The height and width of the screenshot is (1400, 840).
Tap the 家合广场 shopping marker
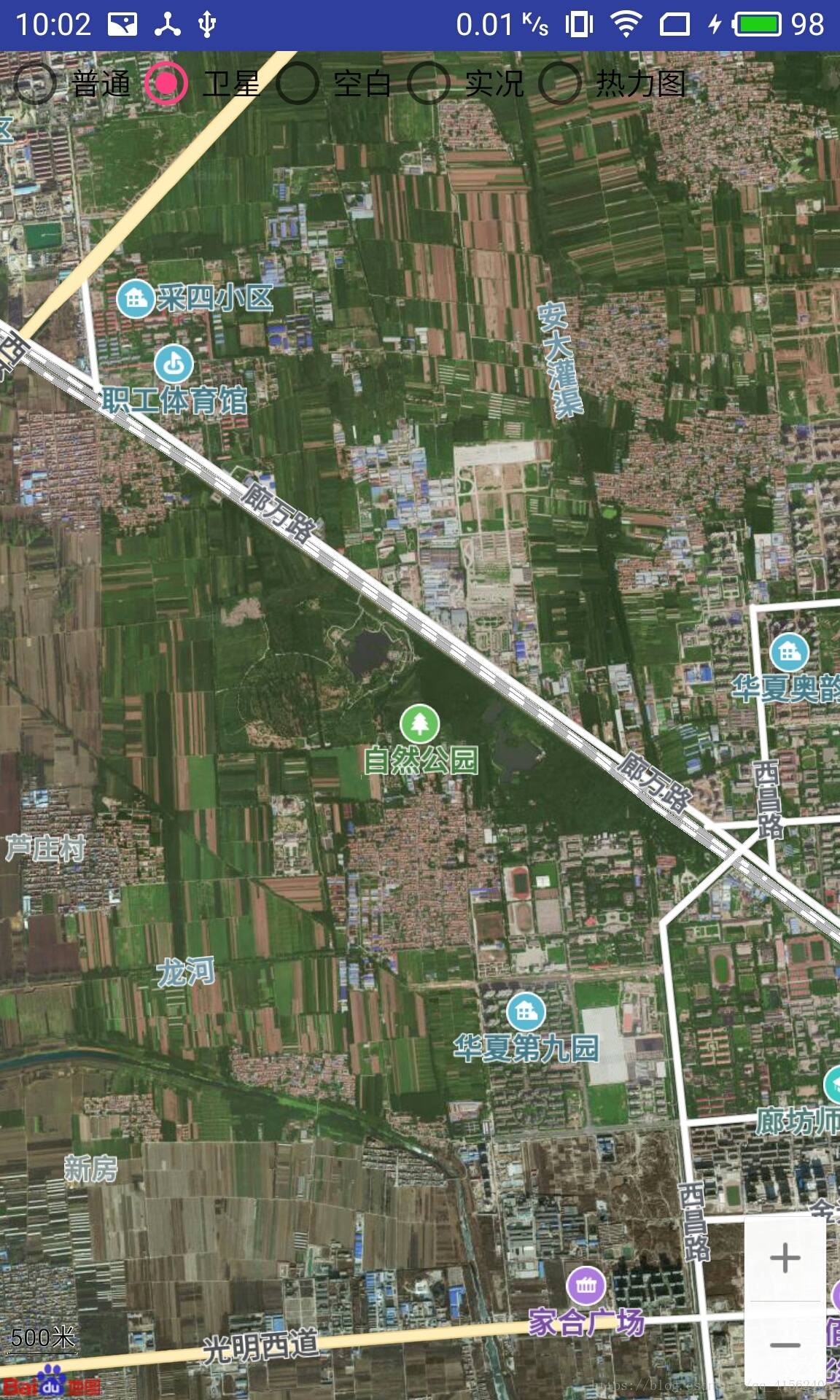pos(586,1286)
